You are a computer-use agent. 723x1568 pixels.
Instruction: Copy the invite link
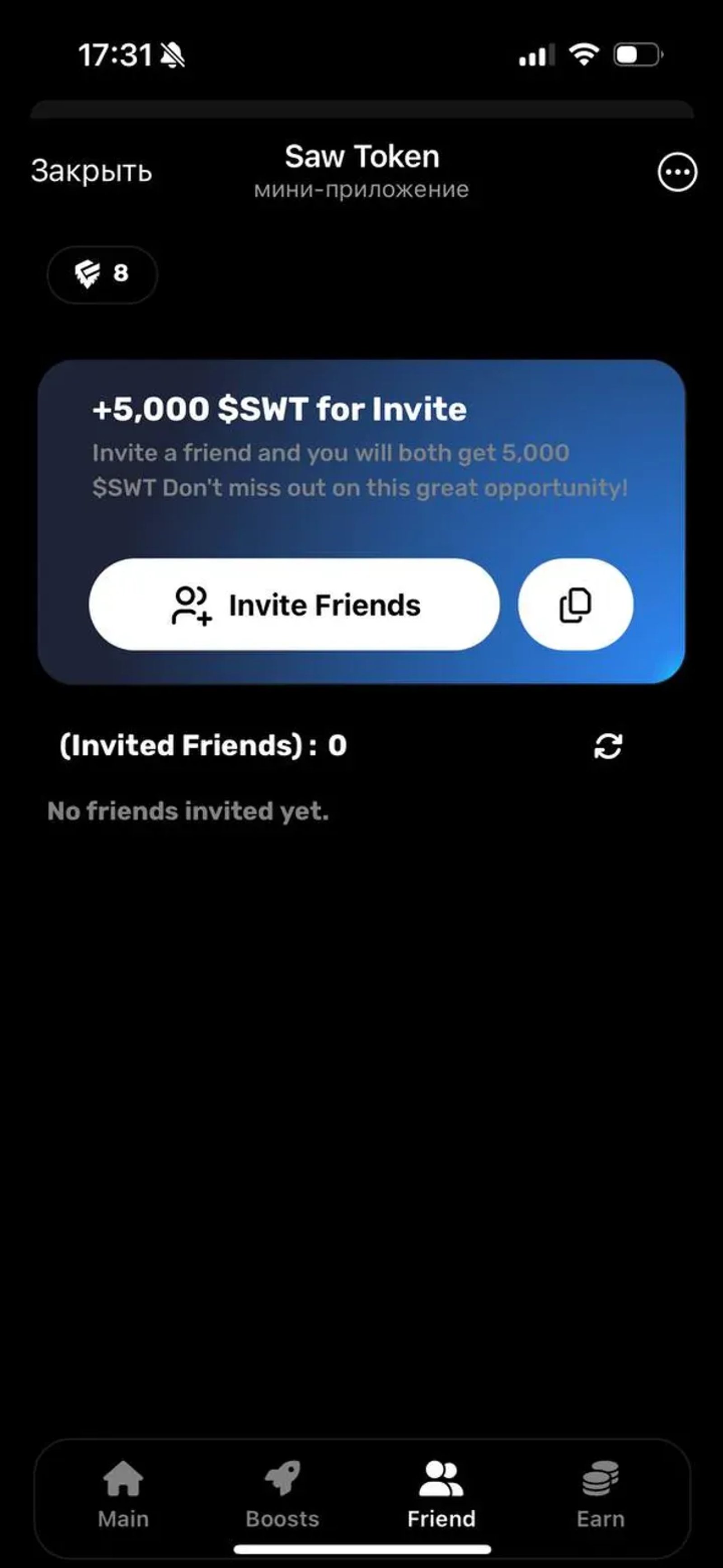point(575,604)
